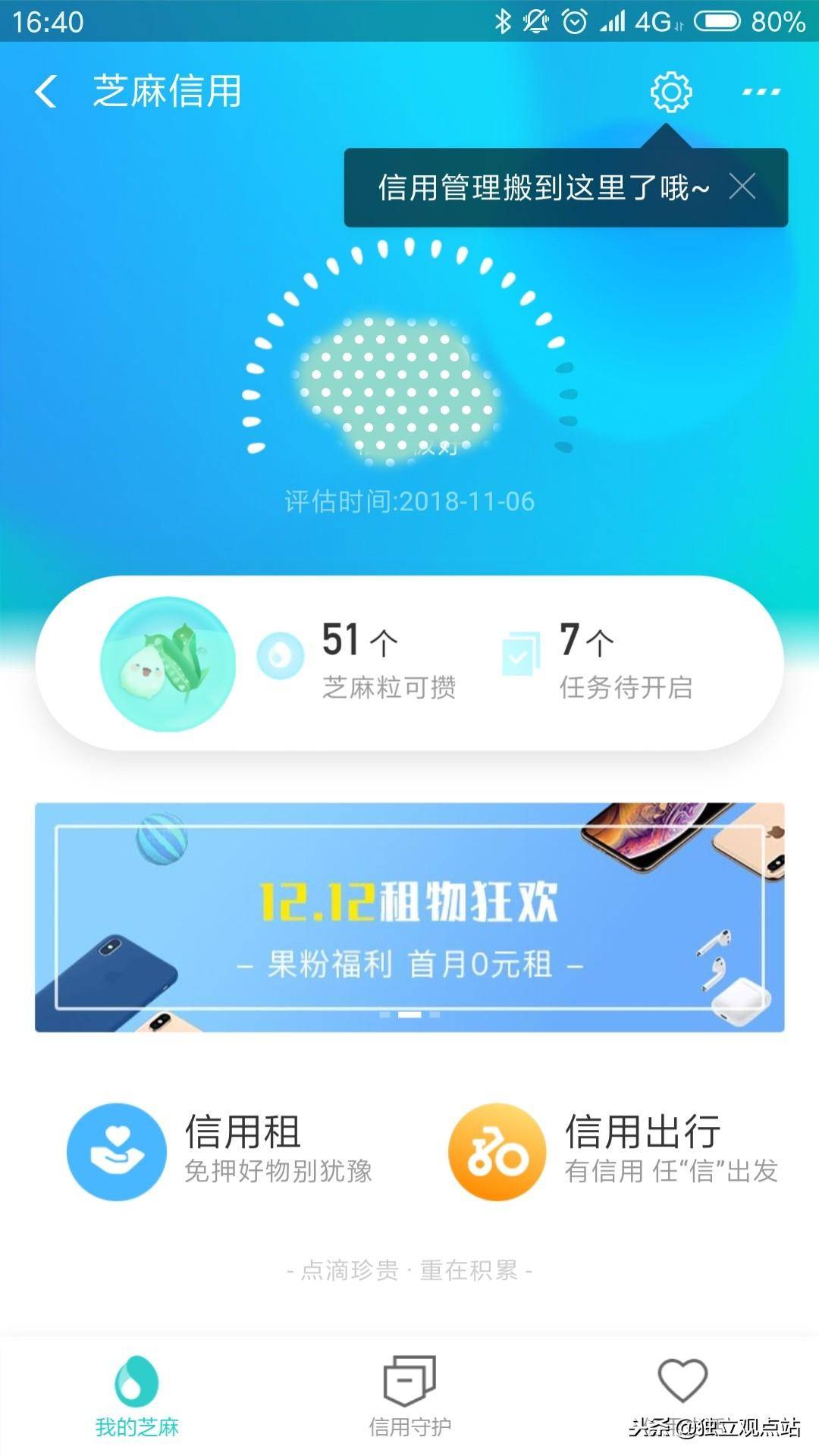Switch to the 信用守护 tab
This screenshot has width=819, height=1456.
409,1399
